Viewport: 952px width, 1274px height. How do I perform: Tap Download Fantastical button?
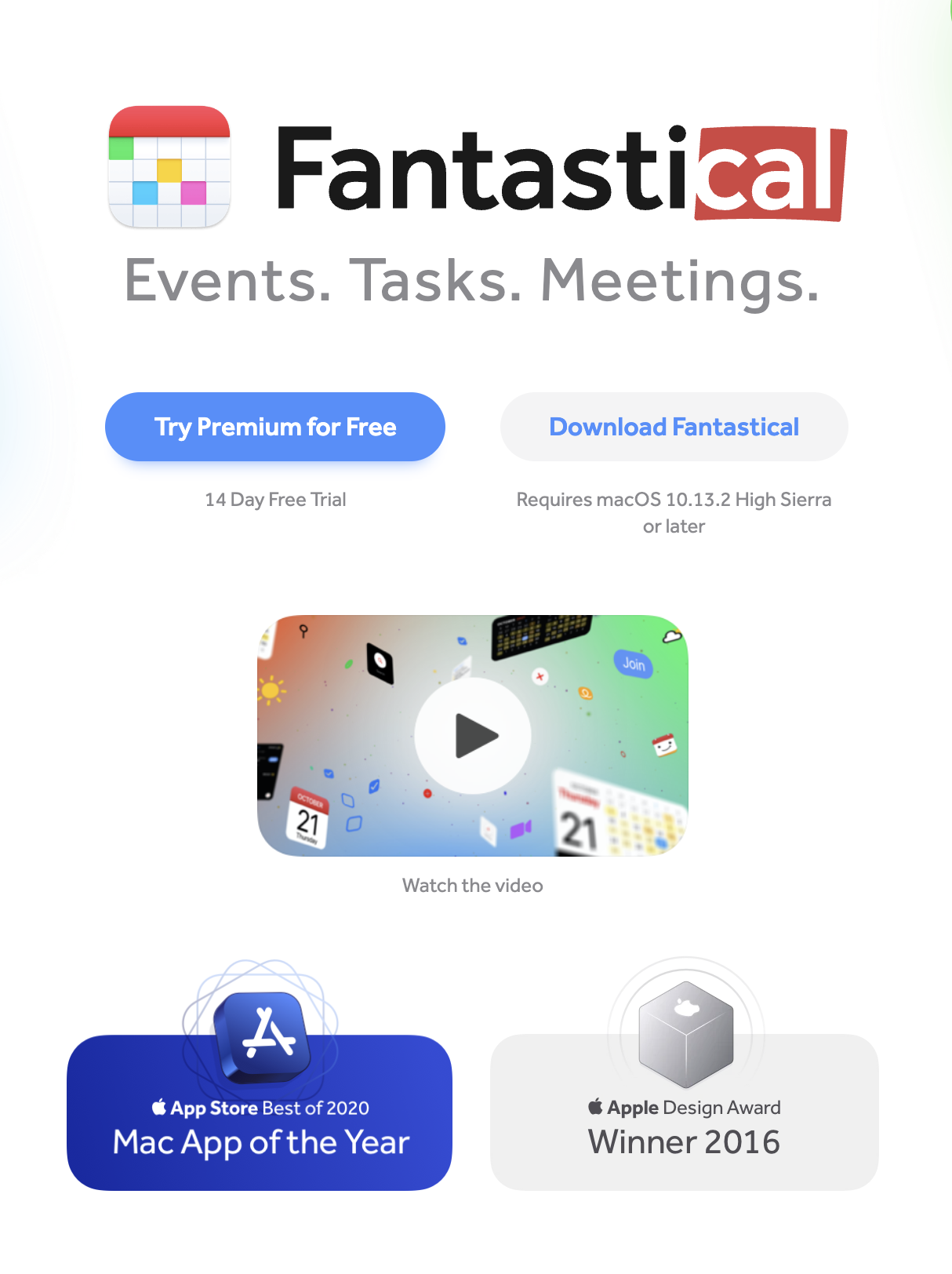(674, 427)
